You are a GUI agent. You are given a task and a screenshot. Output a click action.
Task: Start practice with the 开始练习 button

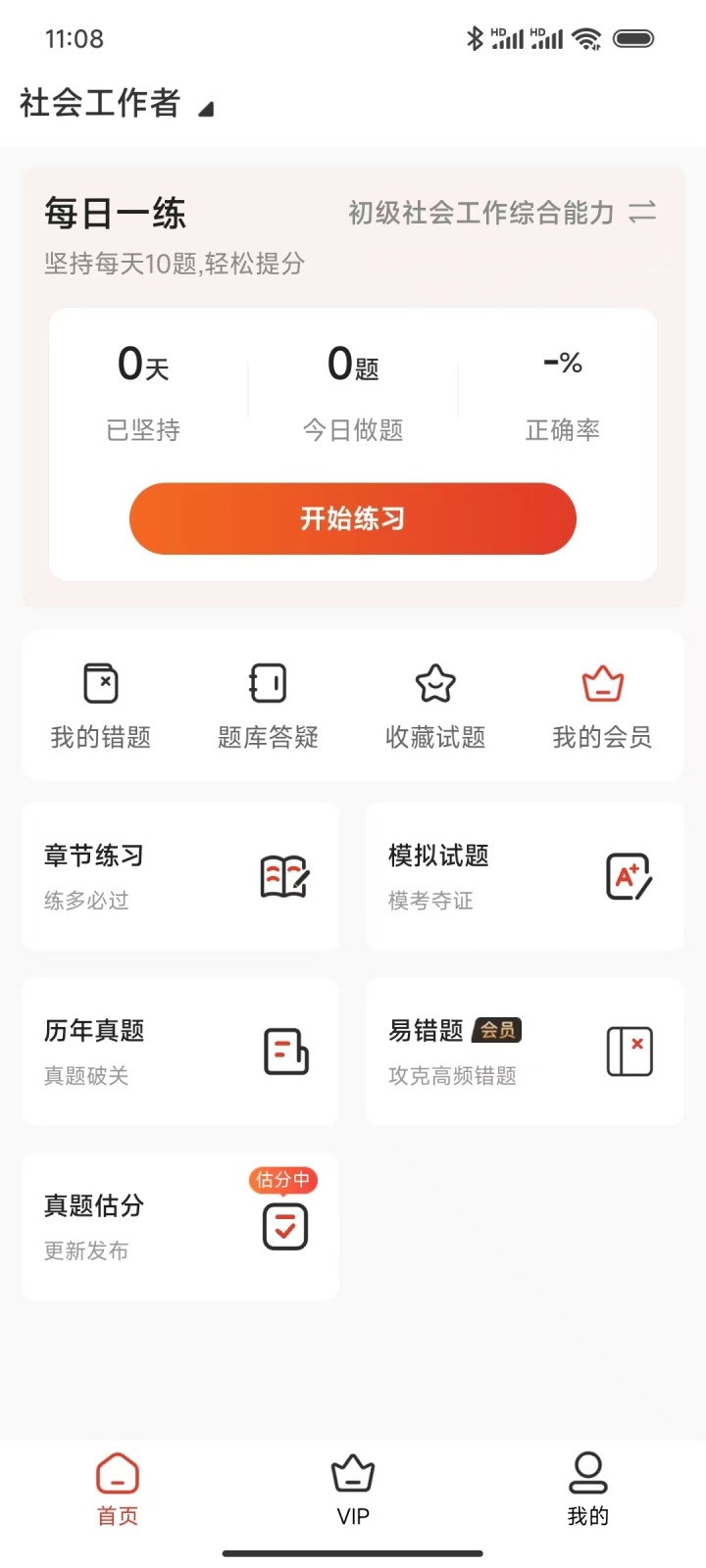pyautogui.click(x=353, y=518)
